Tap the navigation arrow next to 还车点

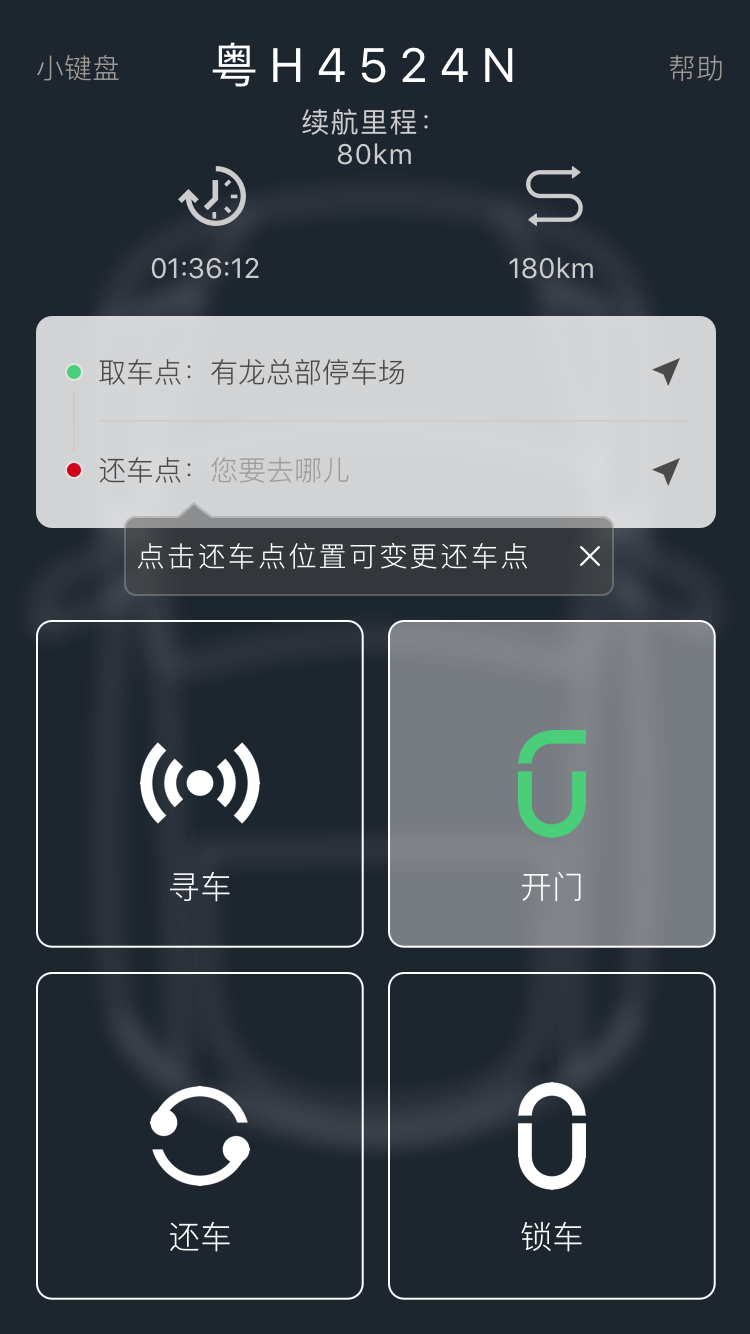[x=664, y=470]
